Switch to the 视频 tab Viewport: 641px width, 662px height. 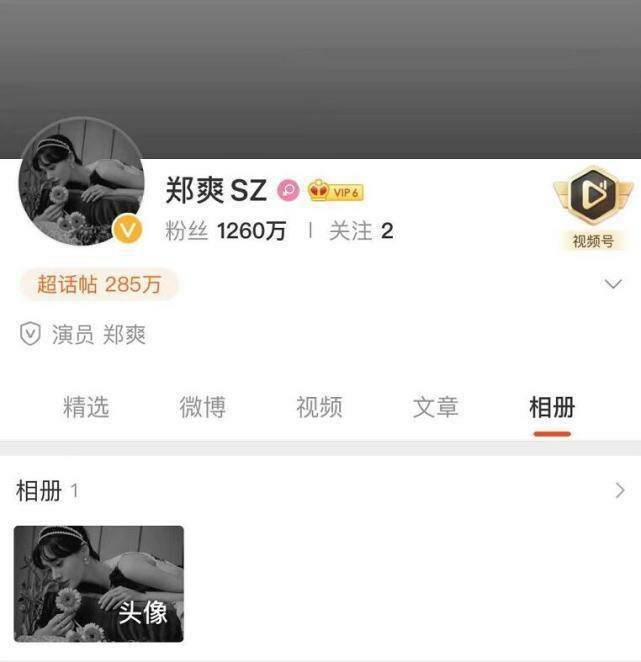319,407
